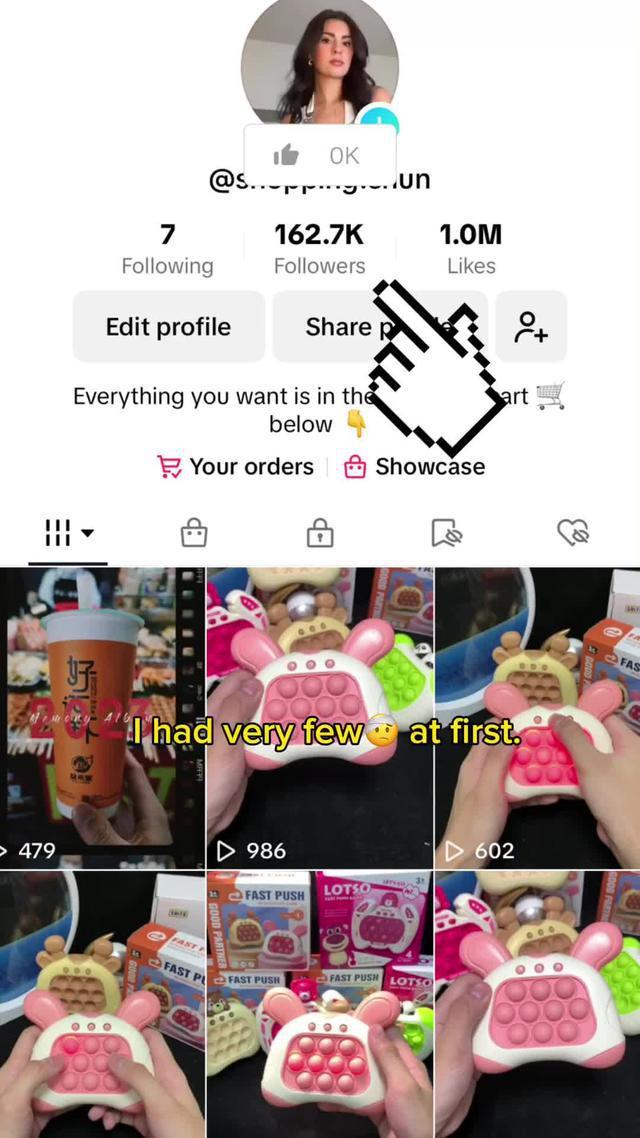Open the video with 986 views
Viewport: 640px width, 1138px height.
tap(320, 718)
